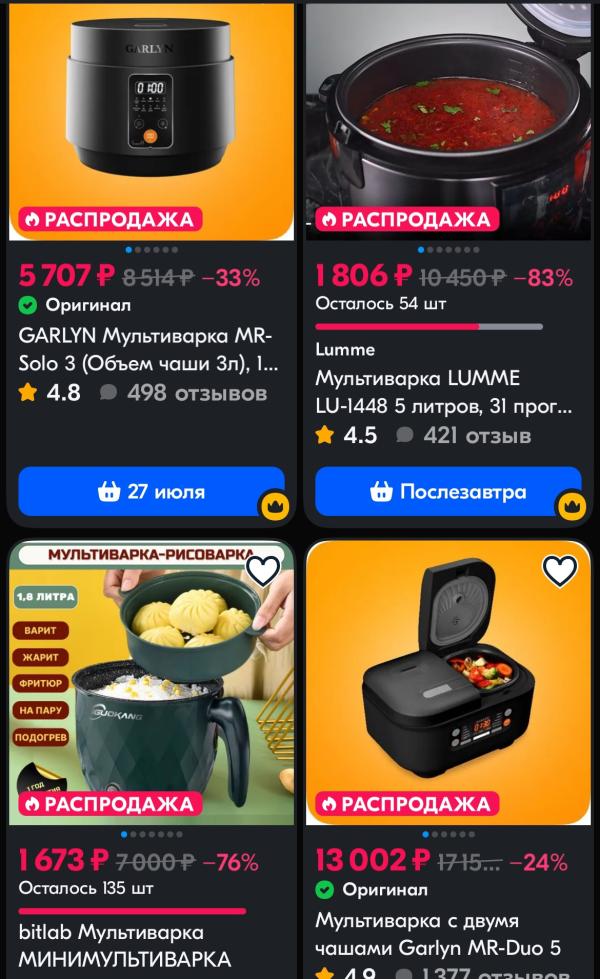Add GARLYN MR-Solo 3 to cart, delivery 27 июля

[x=151, y=492]
